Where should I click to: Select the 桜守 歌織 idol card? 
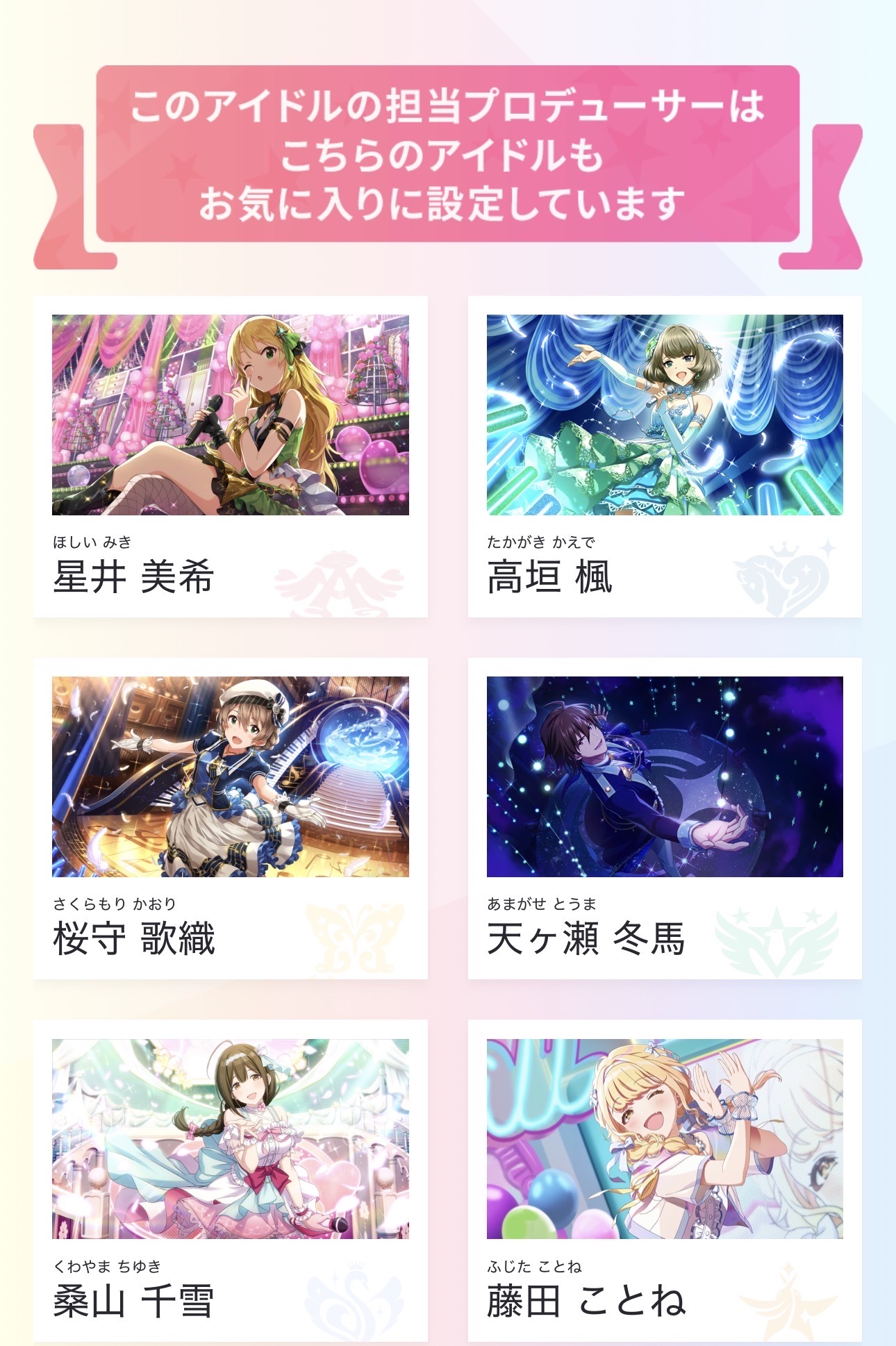(230, 818)
